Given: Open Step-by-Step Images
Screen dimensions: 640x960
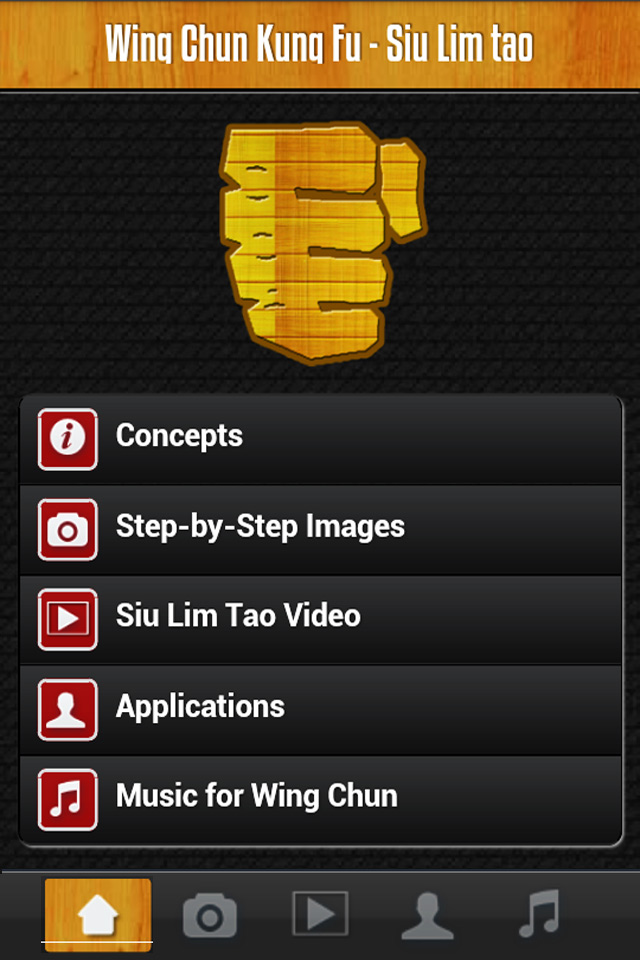Looking at the screenshot, I should pyautogui.click(x=320, y=528).
